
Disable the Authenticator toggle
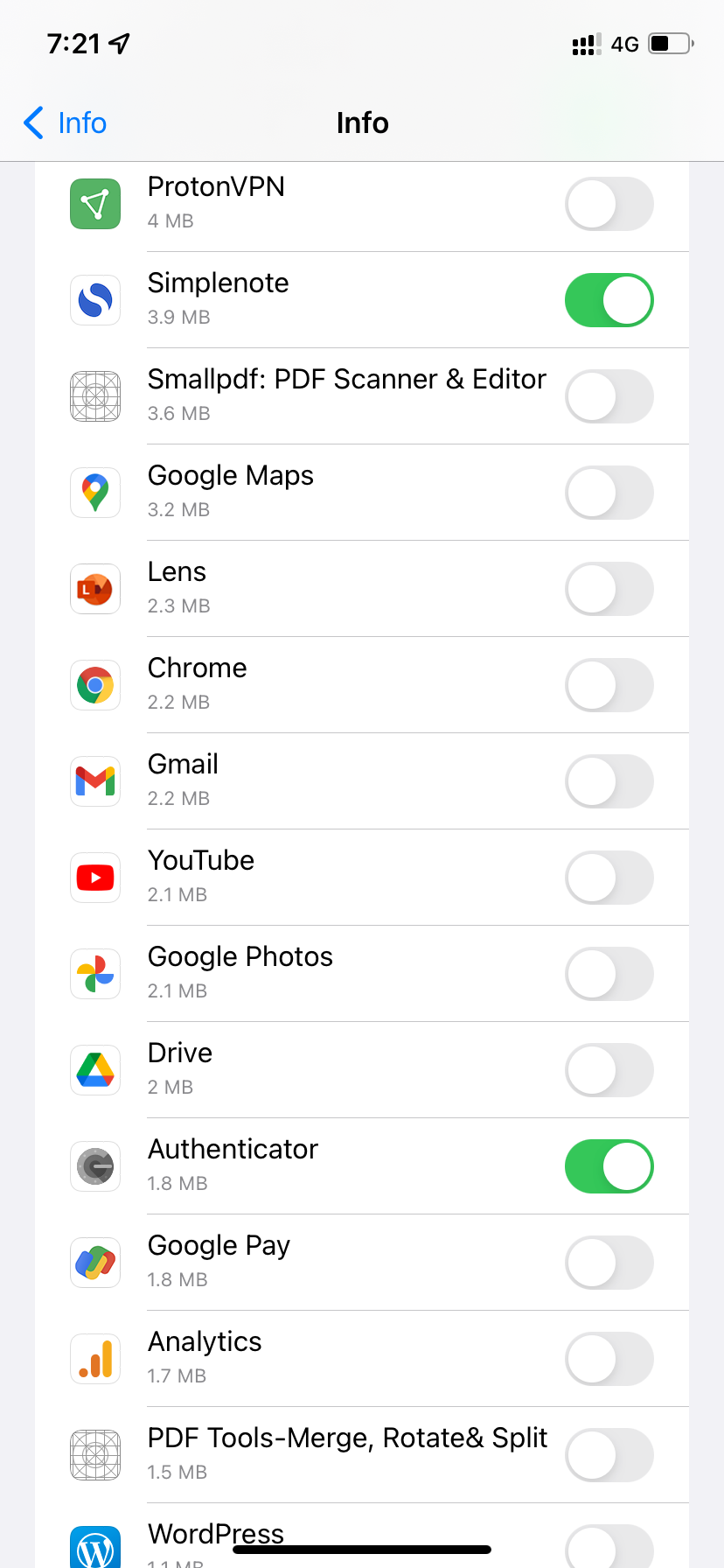coord(609,1166)
